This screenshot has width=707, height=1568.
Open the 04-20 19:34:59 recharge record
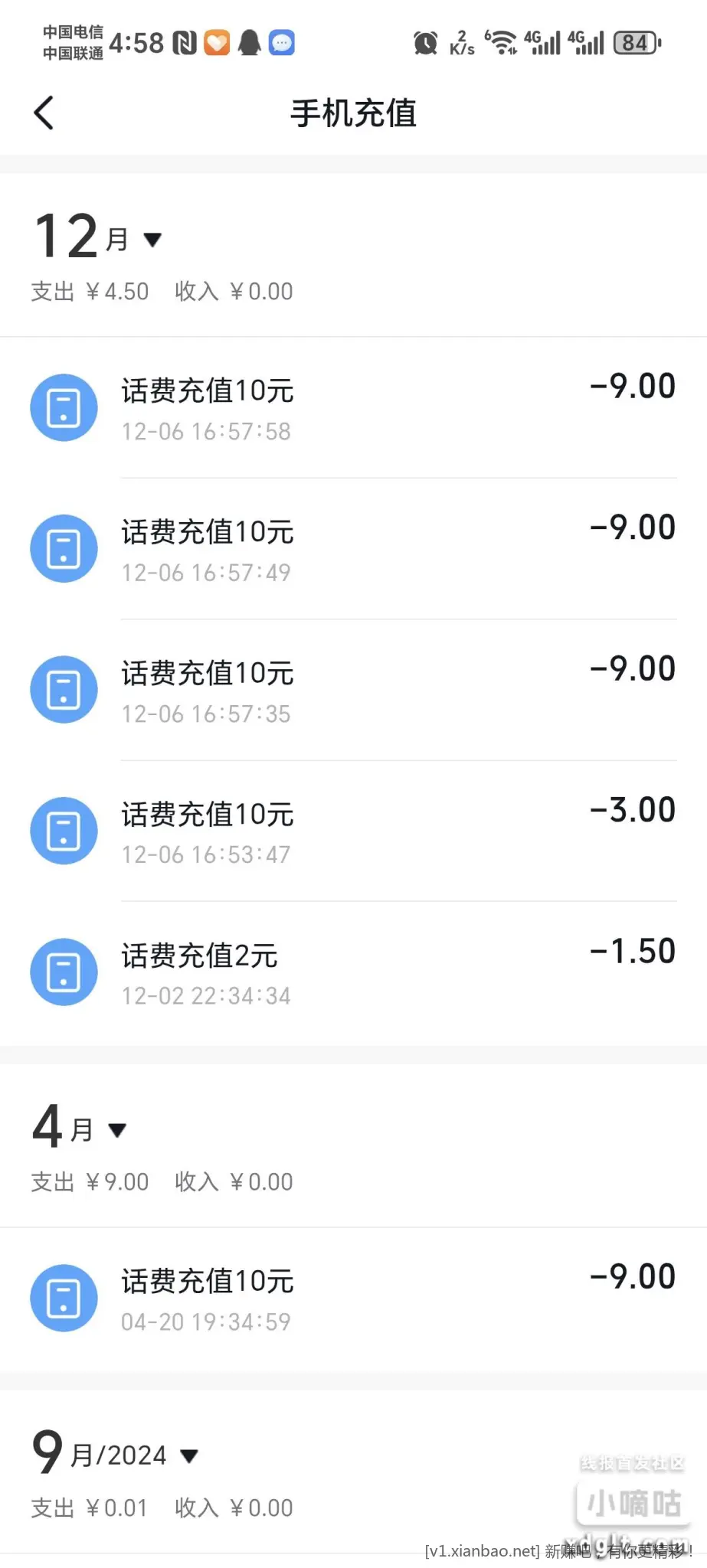pyautogui.click(x=352, y=1298)
